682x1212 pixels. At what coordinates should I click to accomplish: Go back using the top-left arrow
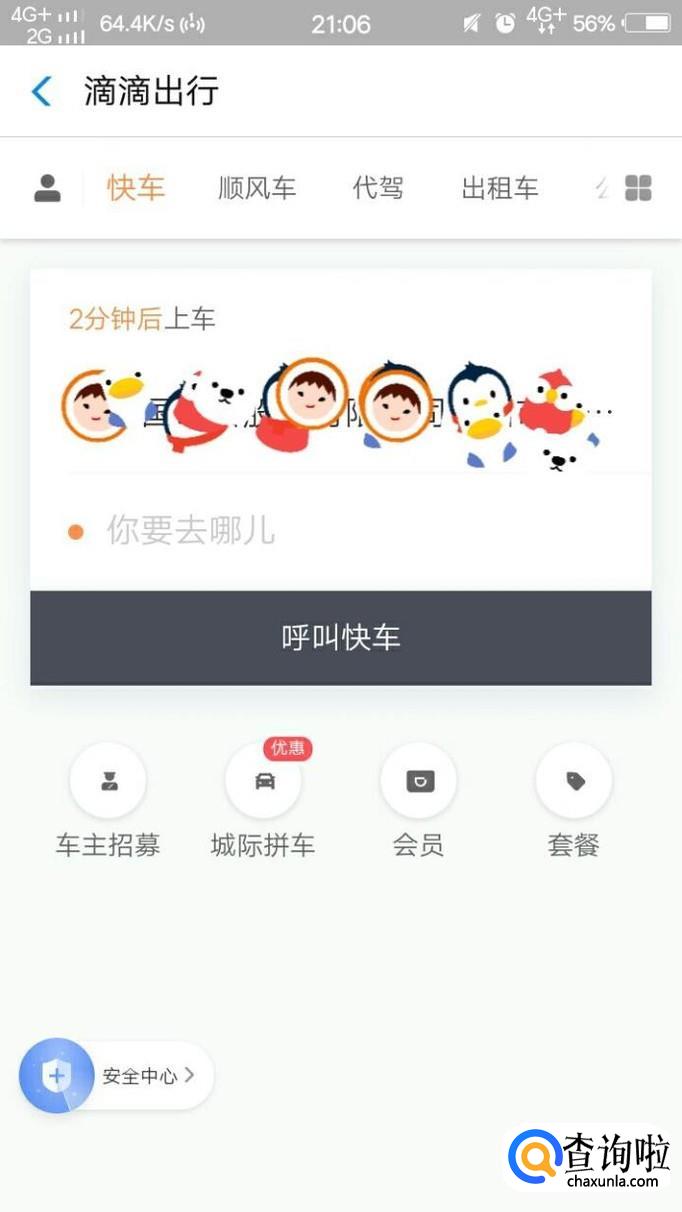click(x=41, y=92)
